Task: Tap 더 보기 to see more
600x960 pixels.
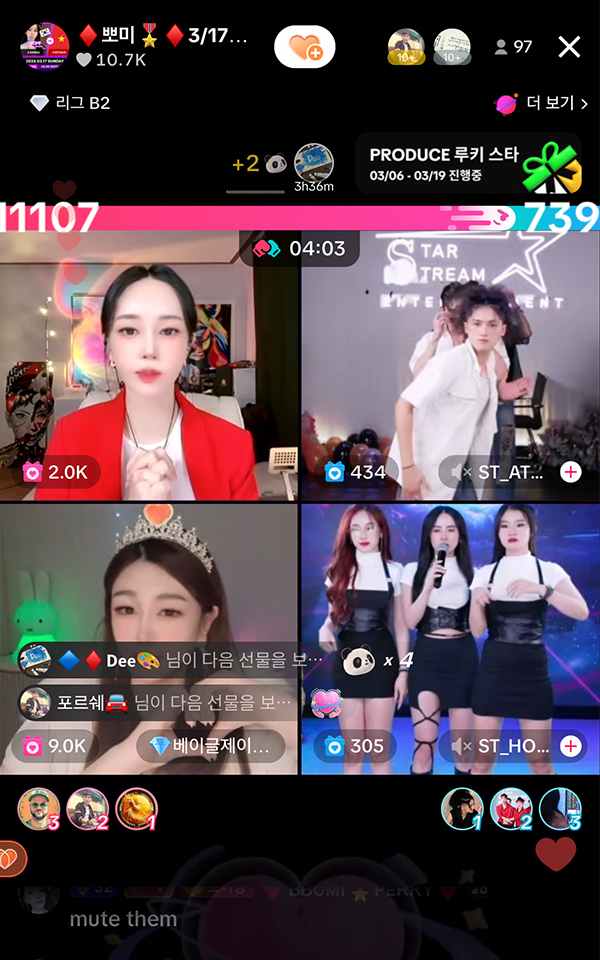Action: (542, 103)
